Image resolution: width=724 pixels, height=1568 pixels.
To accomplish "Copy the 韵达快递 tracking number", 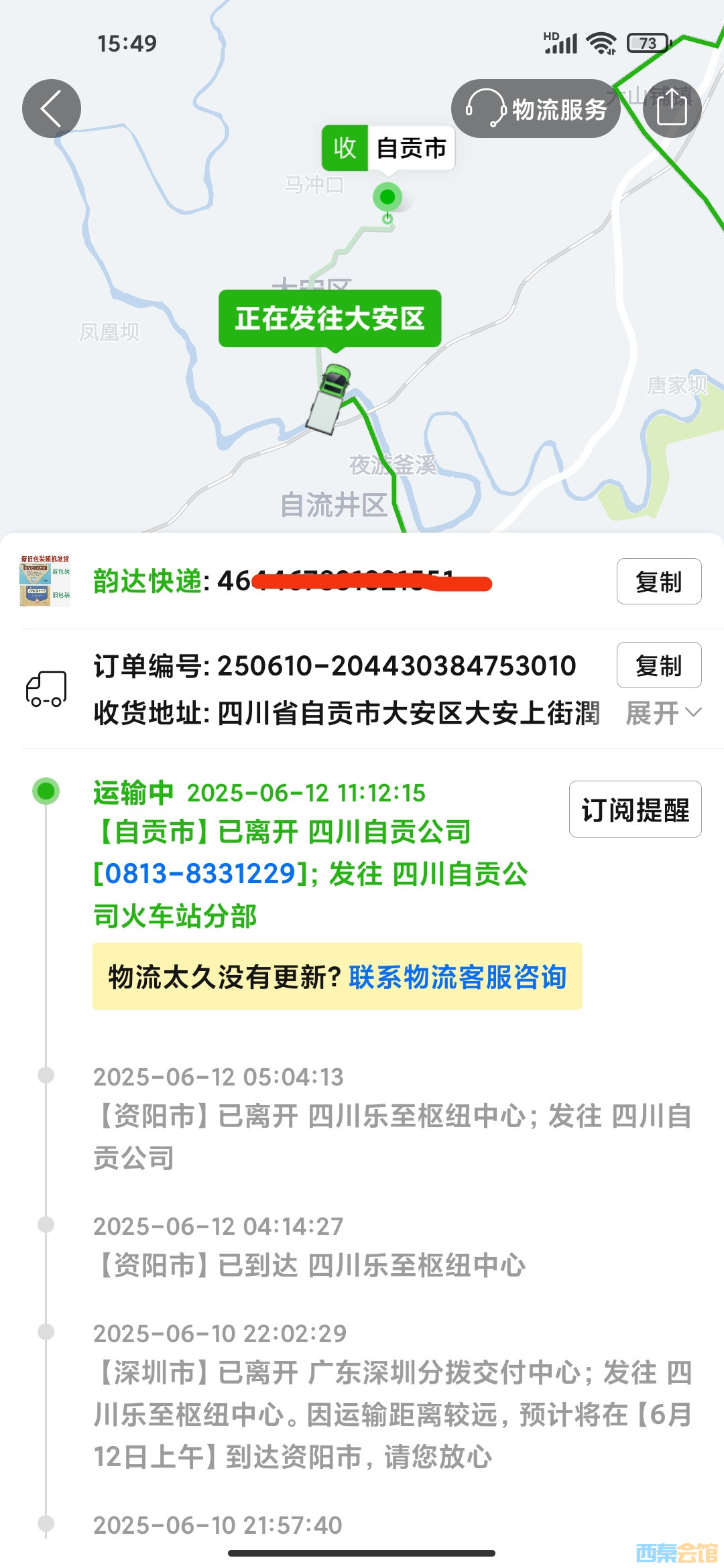I will (x=658, y=582).
